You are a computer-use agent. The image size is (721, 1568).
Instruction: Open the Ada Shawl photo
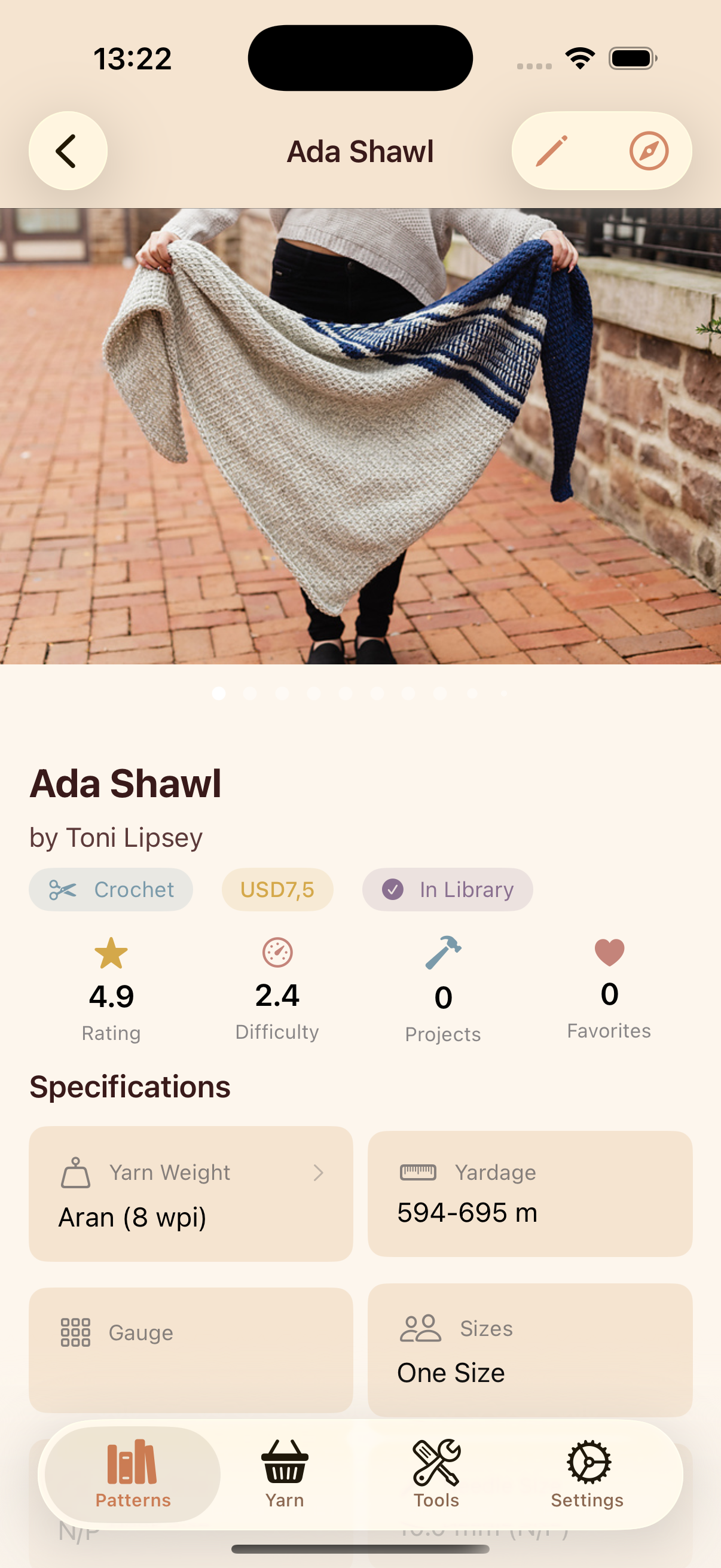point(360,436)
